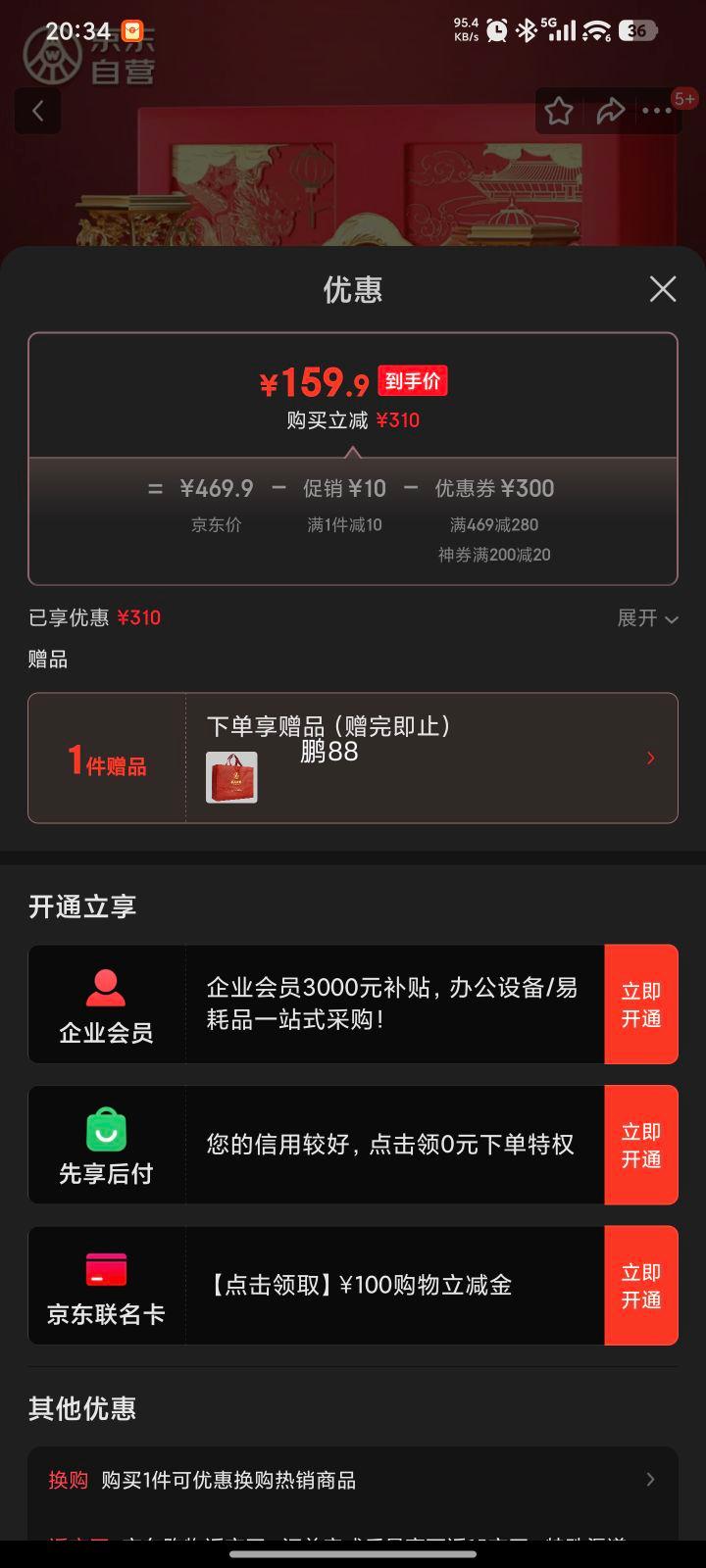
Task: Open gift 鹏88 details via right chevron
Action: tap(650, 758)
